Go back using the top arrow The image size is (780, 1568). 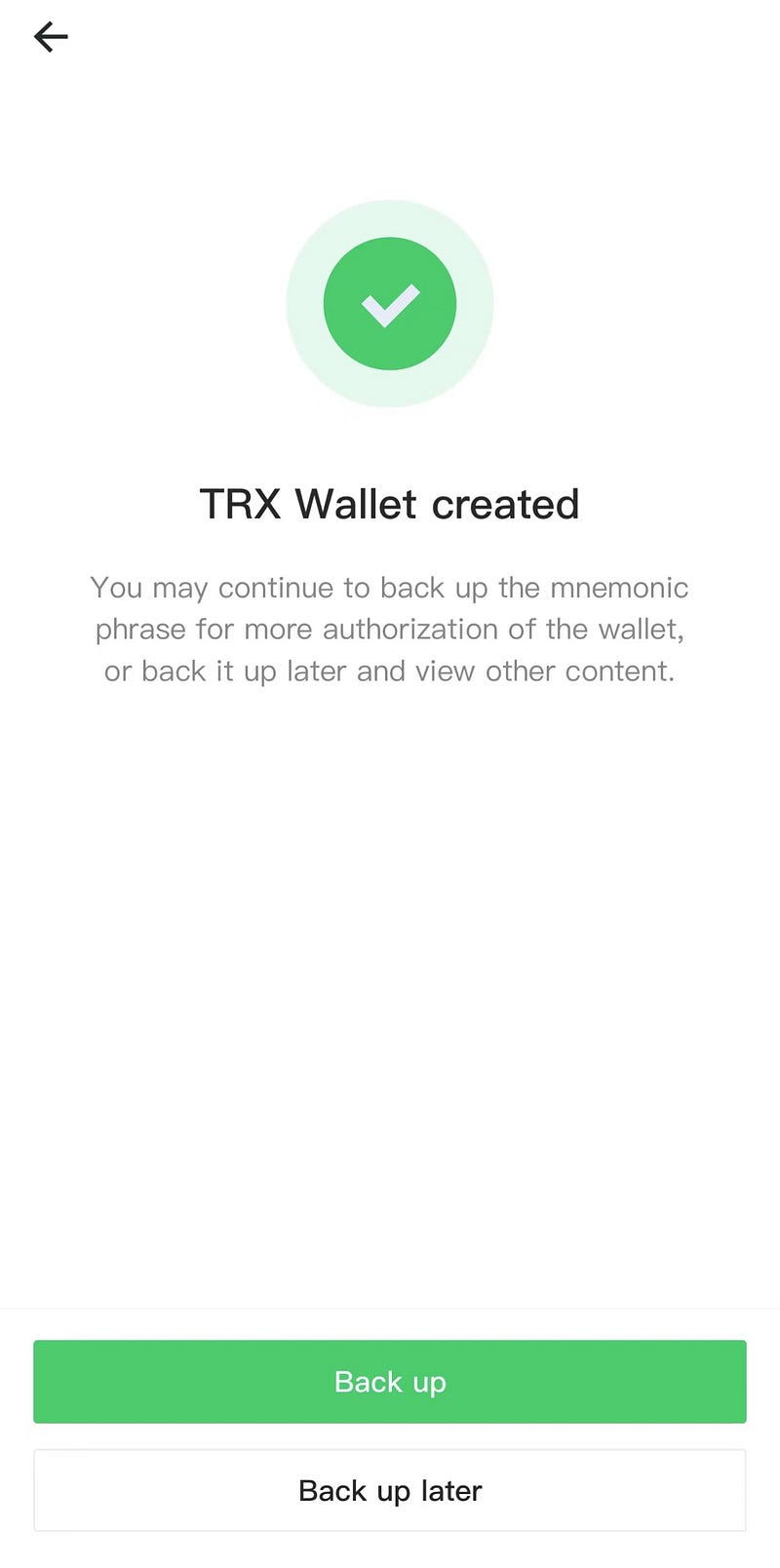pos(51,37)
